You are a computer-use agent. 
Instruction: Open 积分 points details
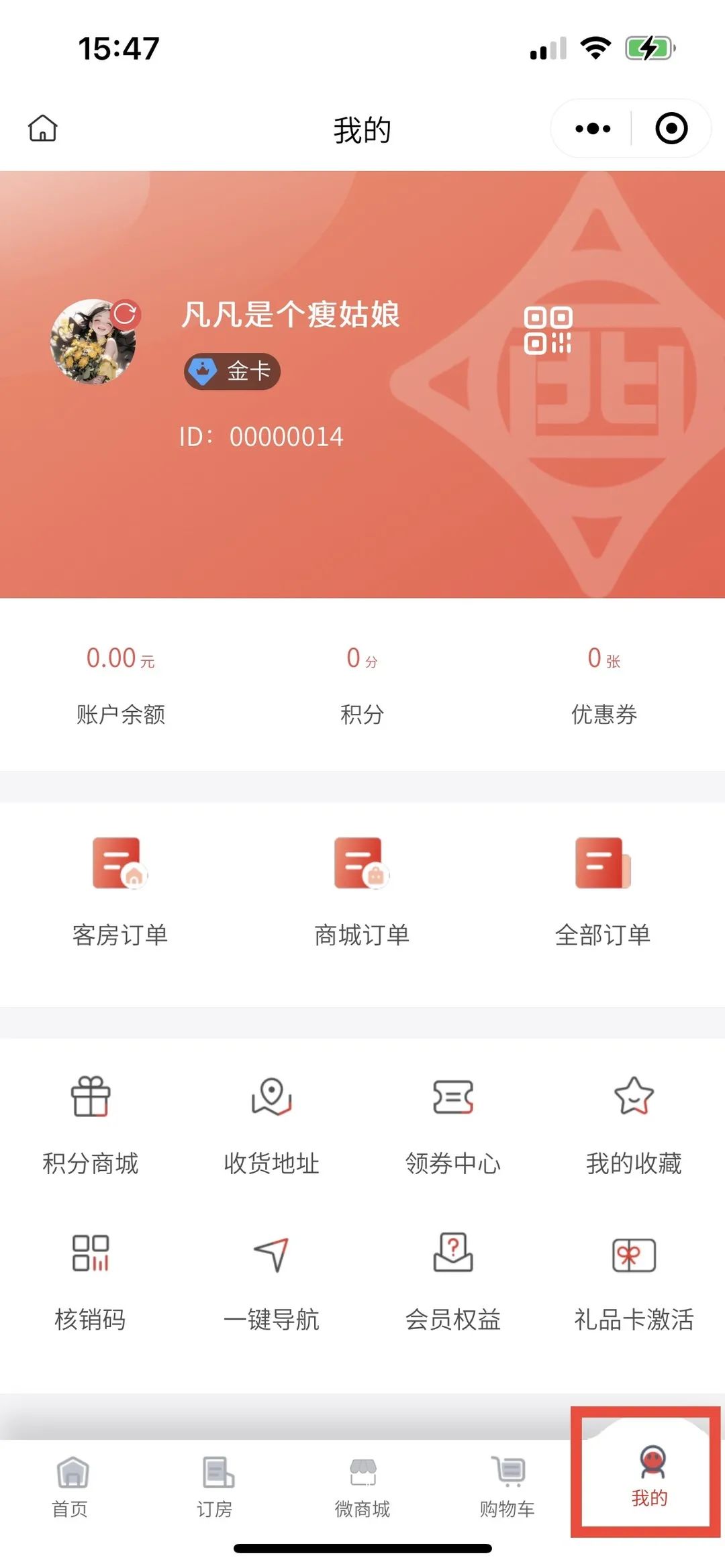tap(362, 684)
